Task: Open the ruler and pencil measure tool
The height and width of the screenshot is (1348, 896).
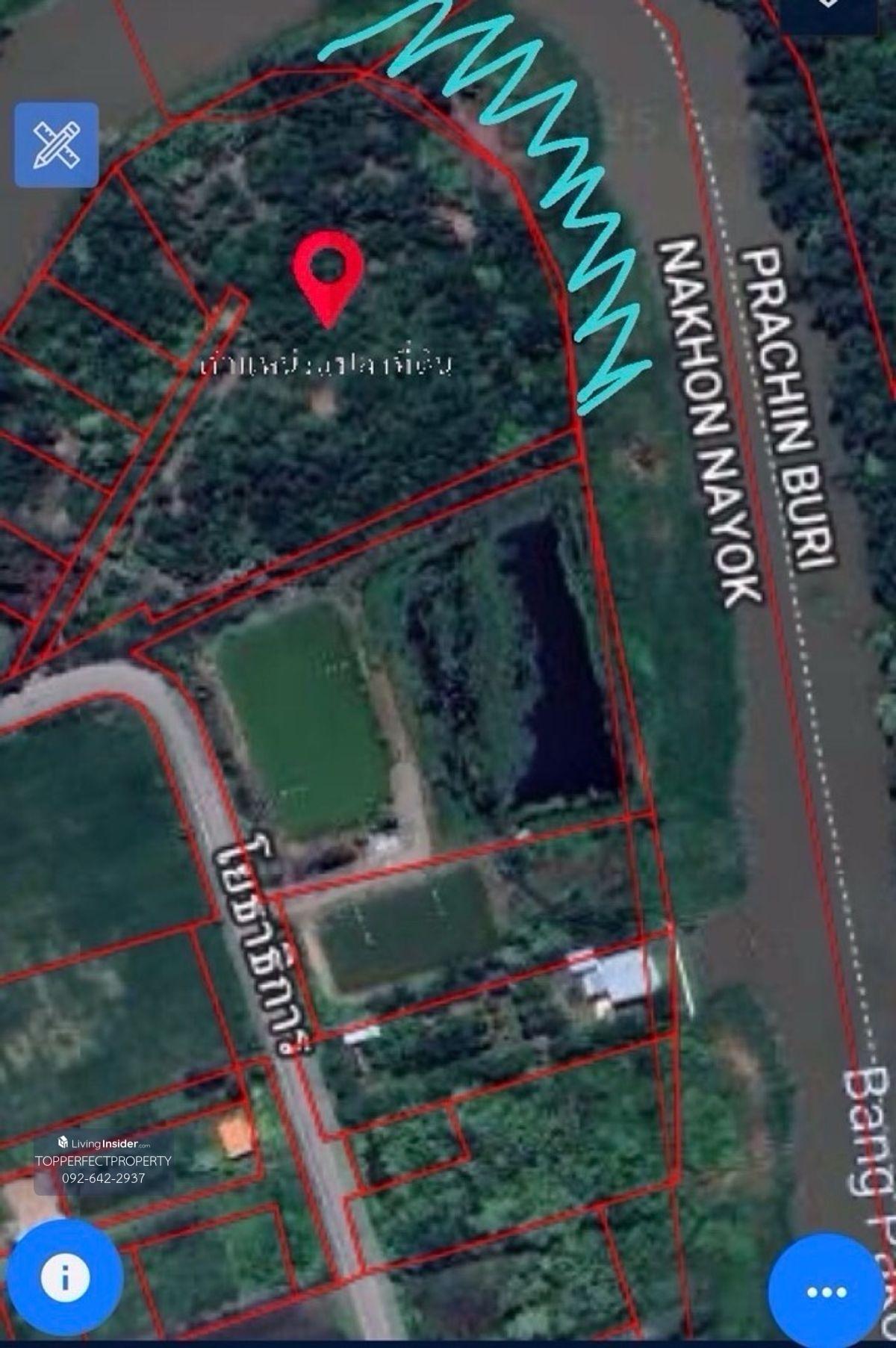Action: coord(57,145)
